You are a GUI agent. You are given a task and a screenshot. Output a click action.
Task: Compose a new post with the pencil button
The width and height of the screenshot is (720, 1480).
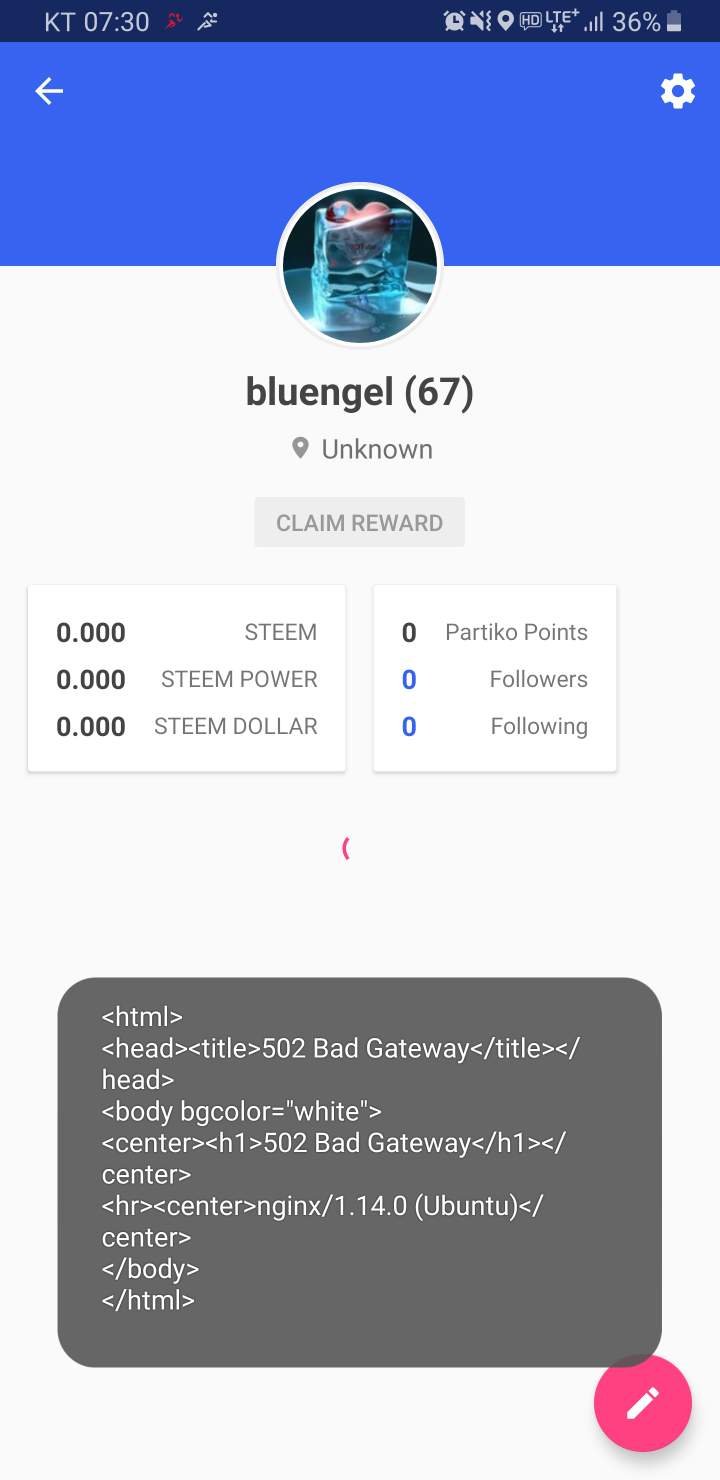[x=642, y=1403]
